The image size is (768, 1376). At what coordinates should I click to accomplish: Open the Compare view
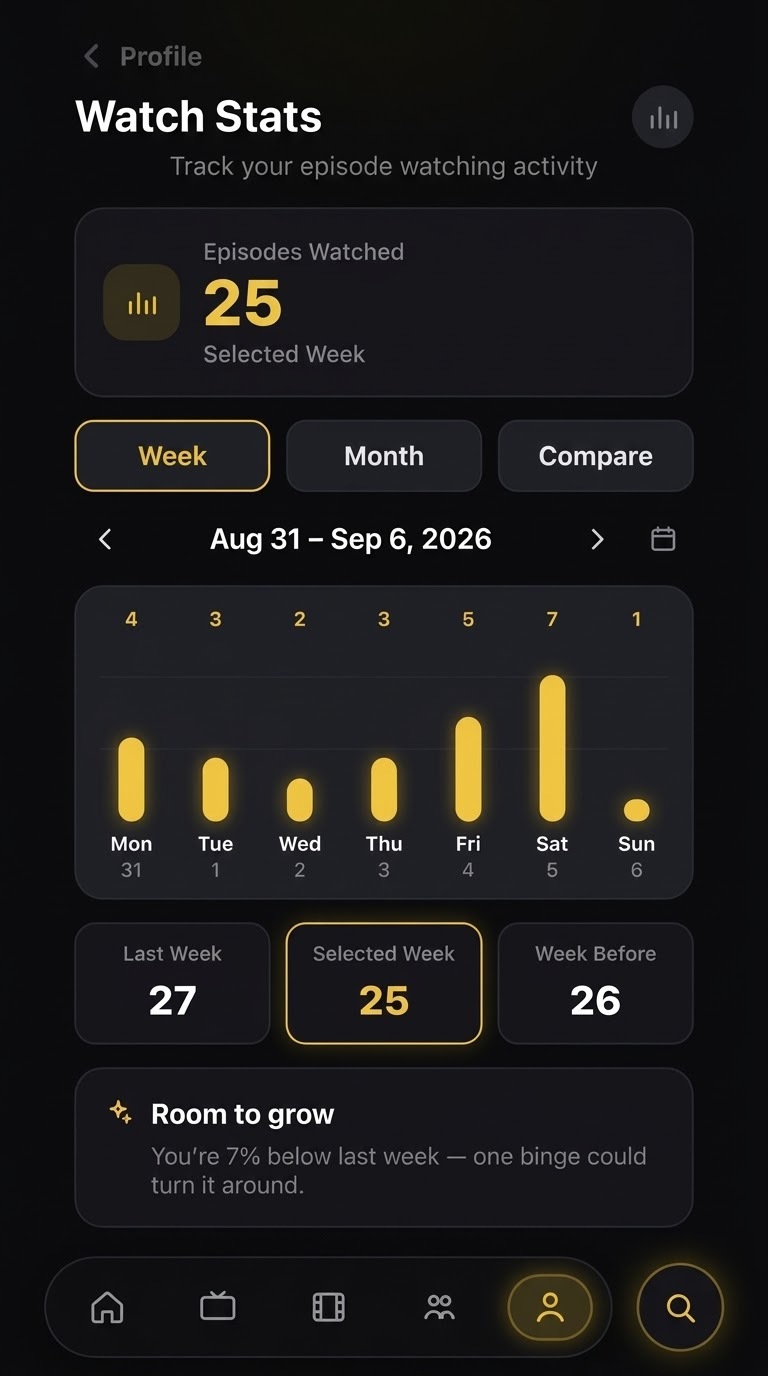click(595, 456)
